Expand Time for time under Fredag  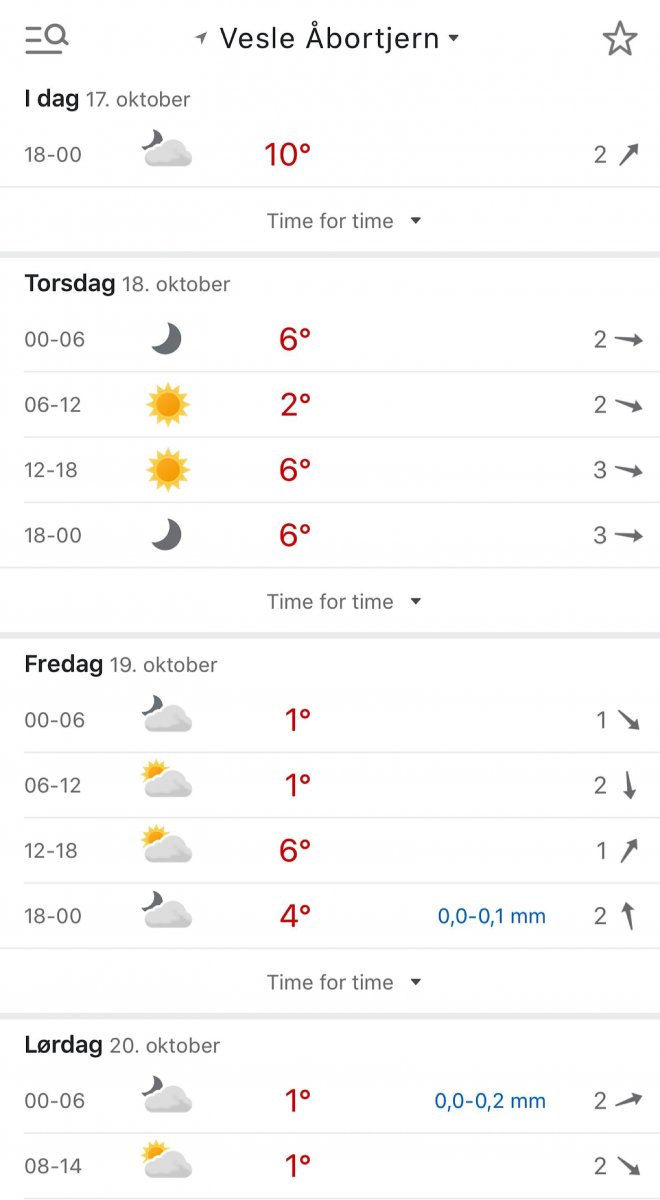tap(343, 983)
